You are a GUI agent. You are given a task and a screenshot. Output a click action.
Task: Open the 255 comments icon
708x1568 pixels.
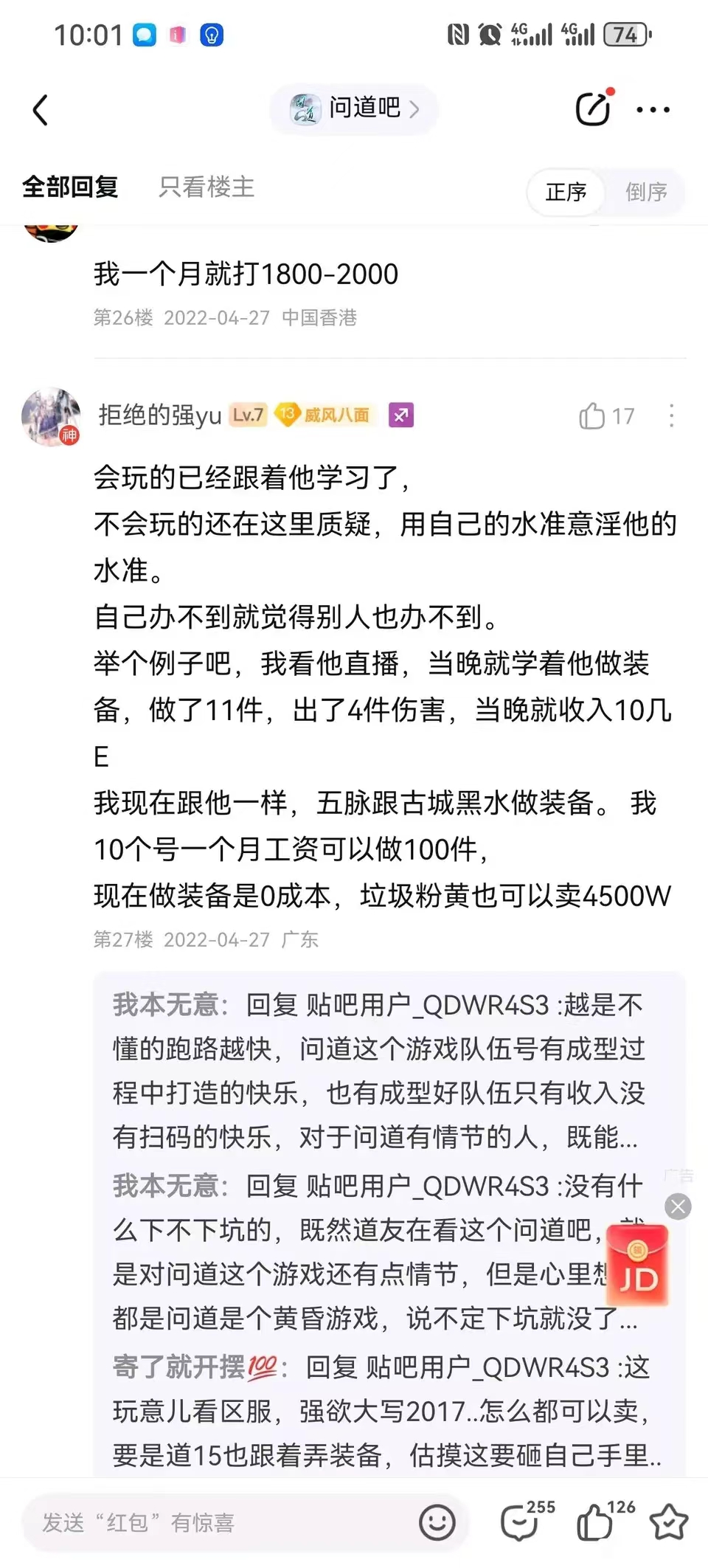pos(520,1522)
